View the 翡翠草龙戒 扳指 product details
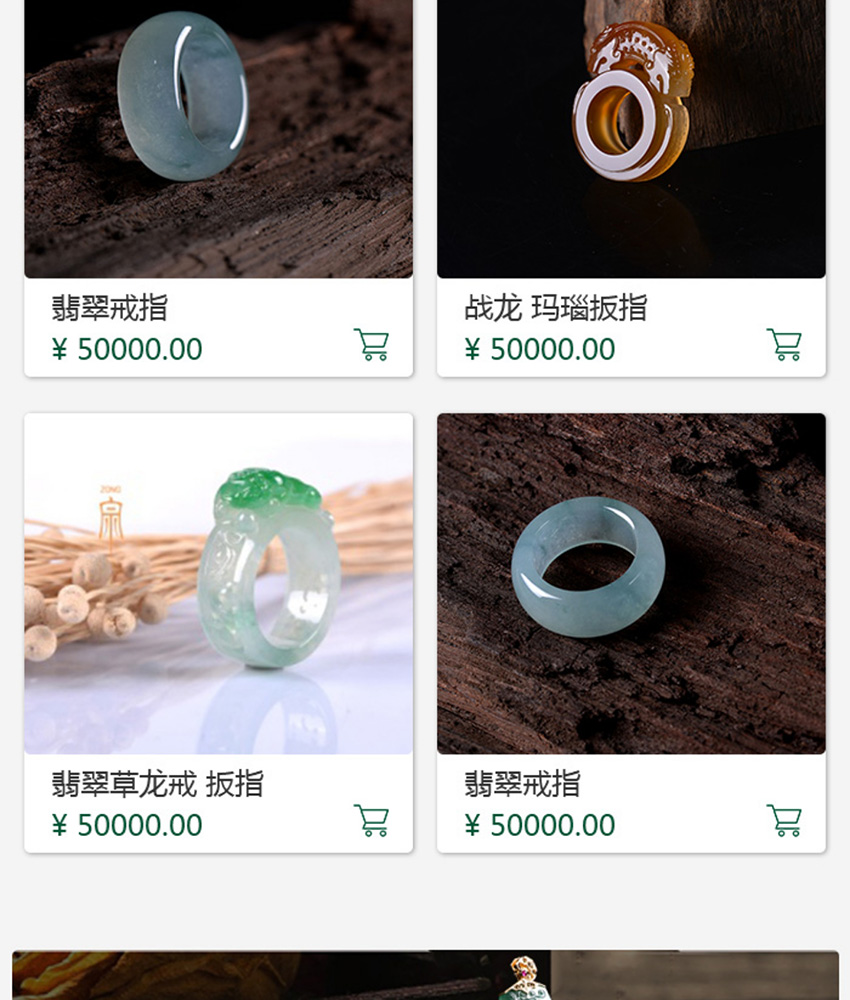The image size is (850, 1000). 218,583
